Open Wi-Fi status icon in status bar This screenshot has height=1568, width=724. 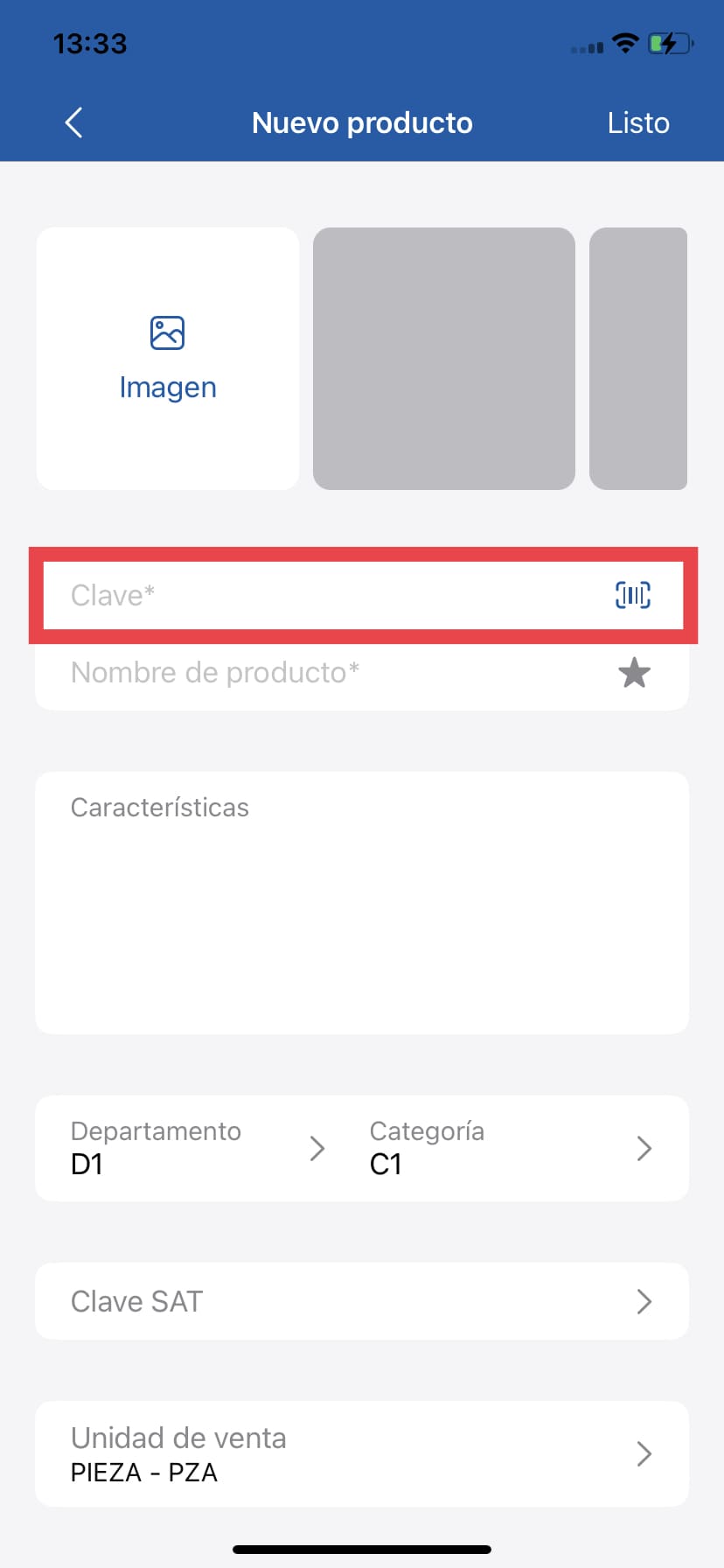point(626,43)
